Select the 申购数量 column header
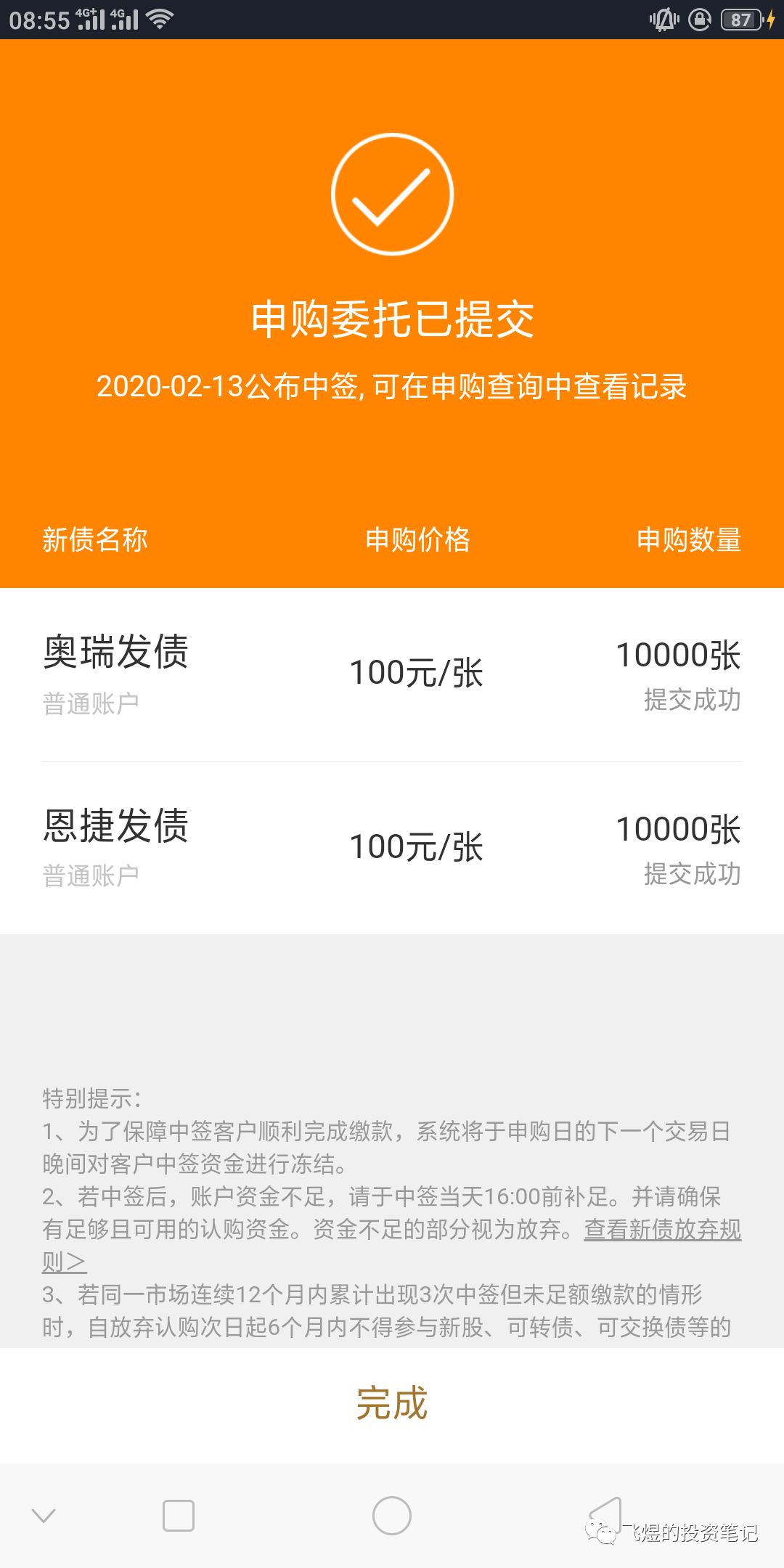Screen dimensions: 784x1568 (688, 540)
